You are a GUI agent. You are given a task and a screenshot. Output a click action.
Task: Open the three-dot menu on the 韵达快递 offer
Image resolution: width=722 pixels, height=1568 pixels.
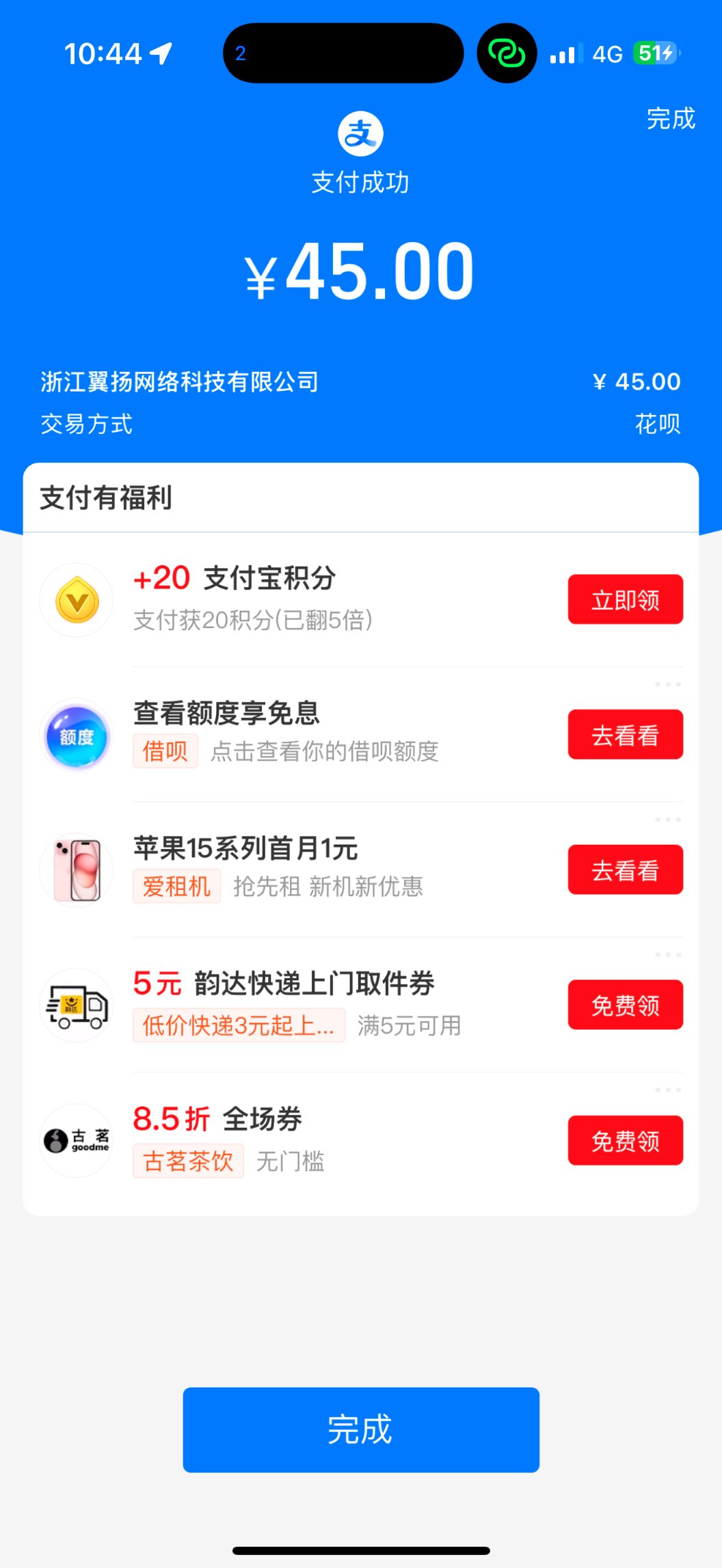click(667, 955)
